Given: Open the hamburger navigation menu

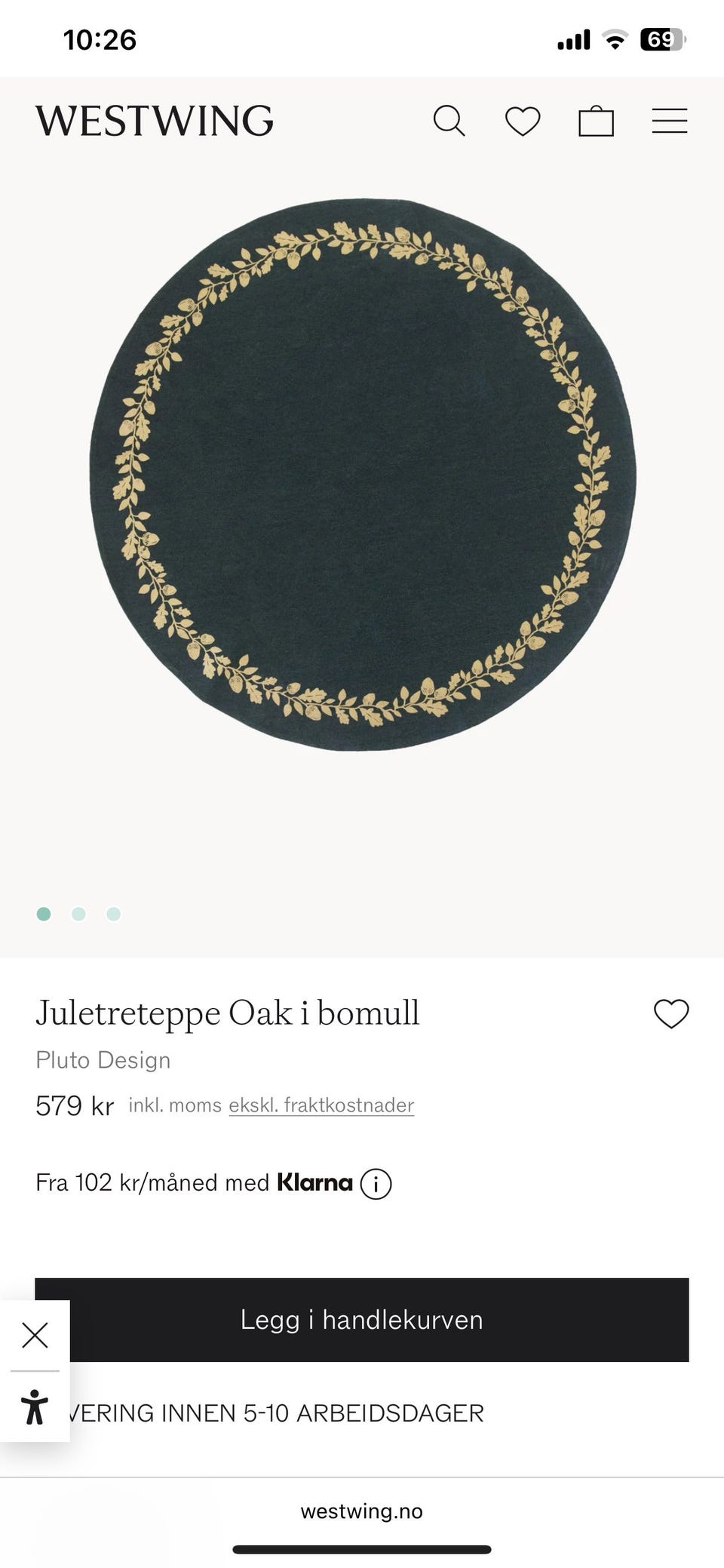Looking at the screenshot, I should pos(669,121).
